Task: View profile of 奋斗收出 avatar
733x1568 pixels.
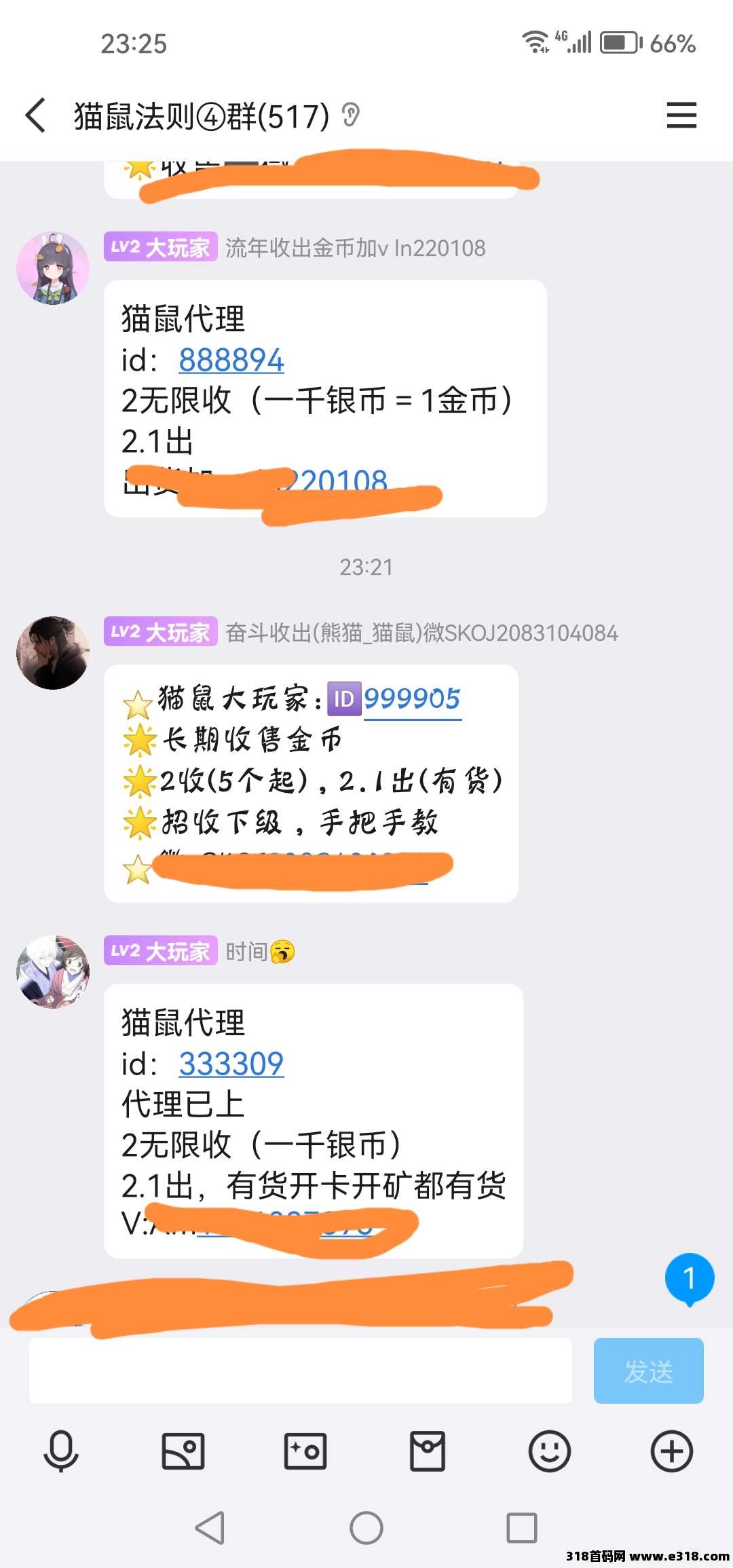Action: click(x=53, y=652)
